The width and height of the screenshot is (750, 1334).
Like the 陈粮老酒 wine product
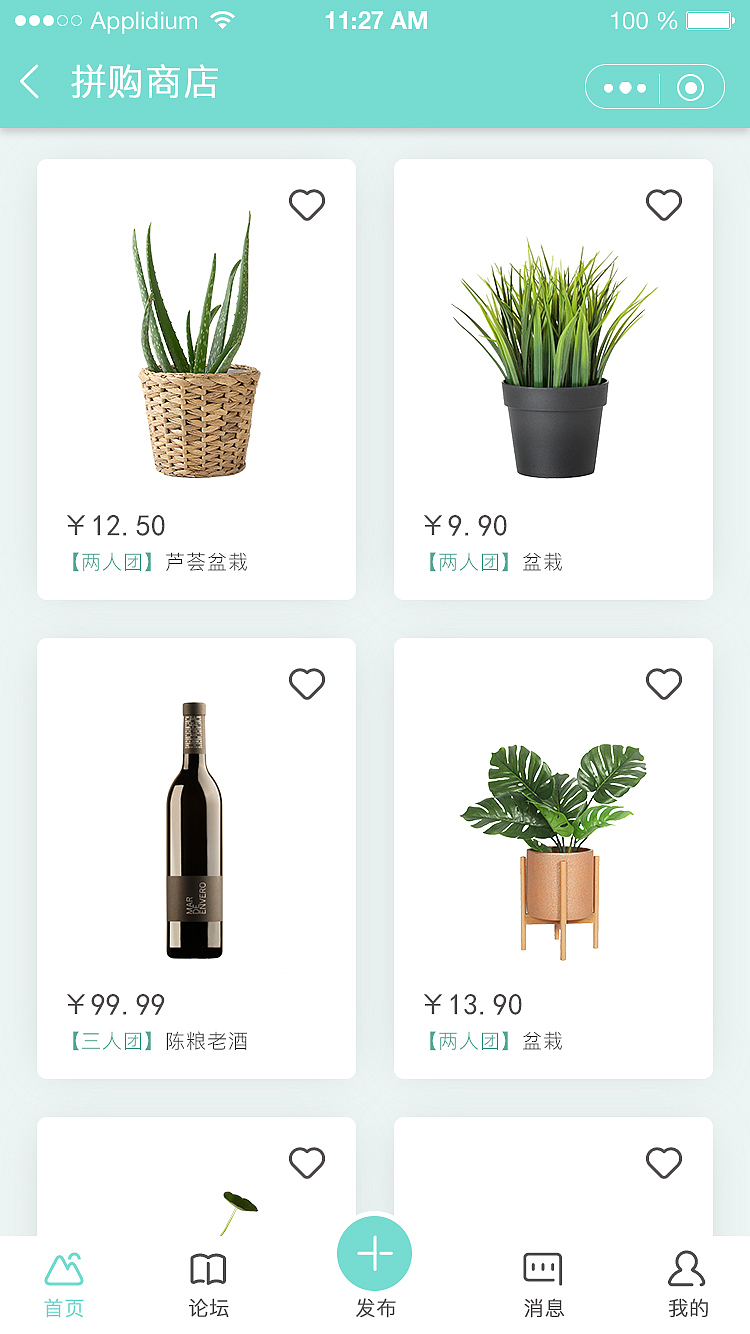(x=307, y=684)
